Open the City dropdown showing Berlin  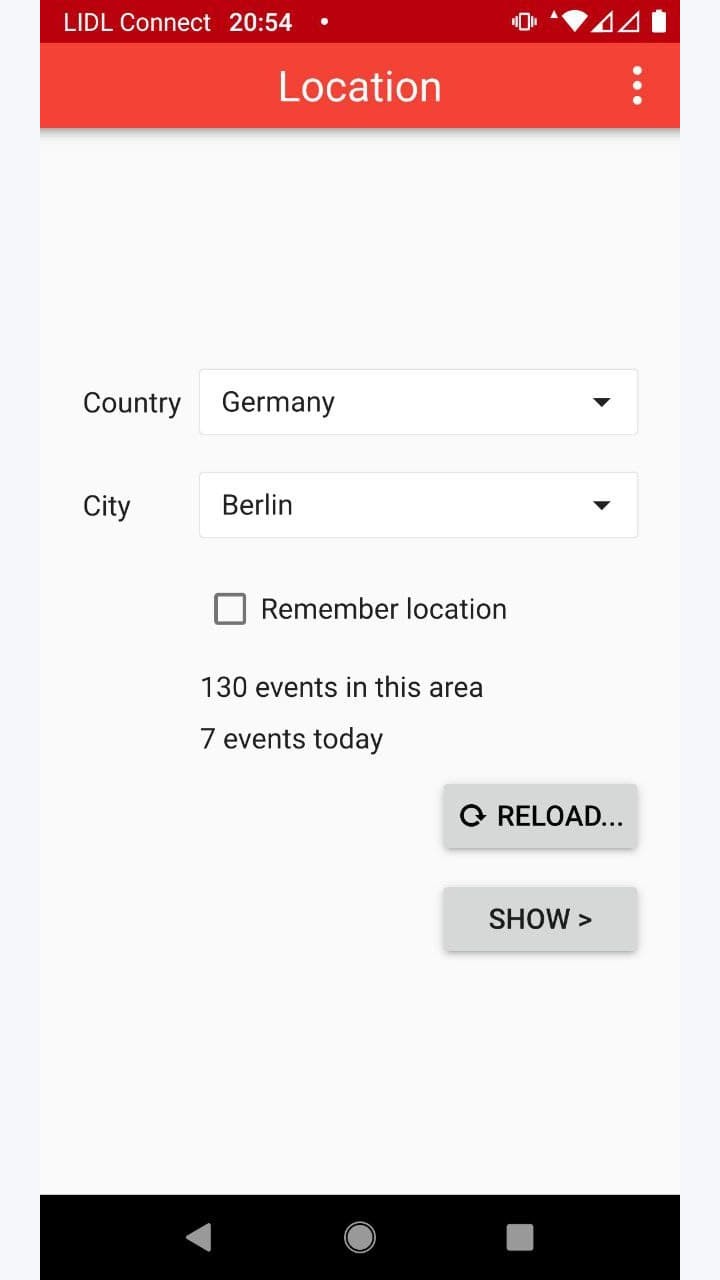coord(418,505)
